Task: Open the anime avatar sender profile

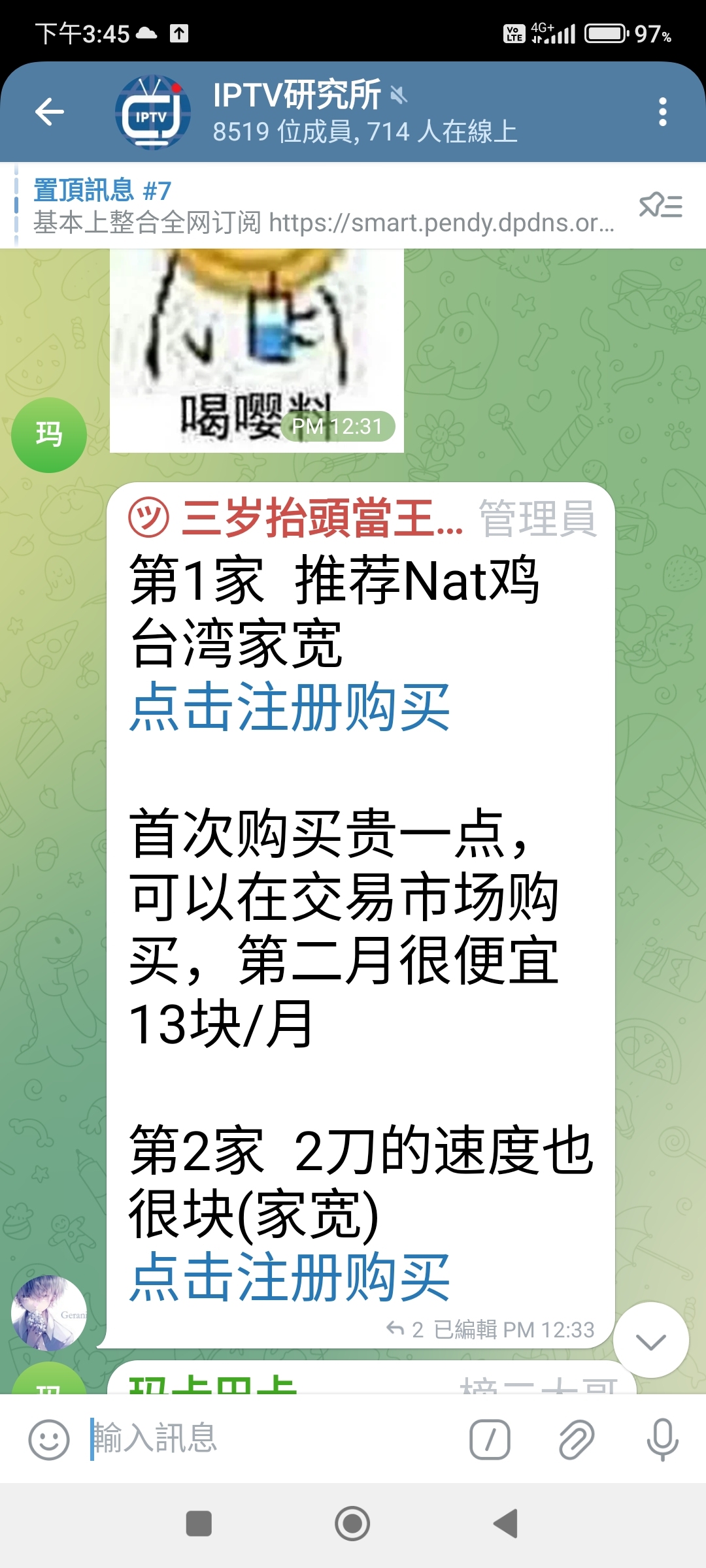Action: (x=49, y=1313)
